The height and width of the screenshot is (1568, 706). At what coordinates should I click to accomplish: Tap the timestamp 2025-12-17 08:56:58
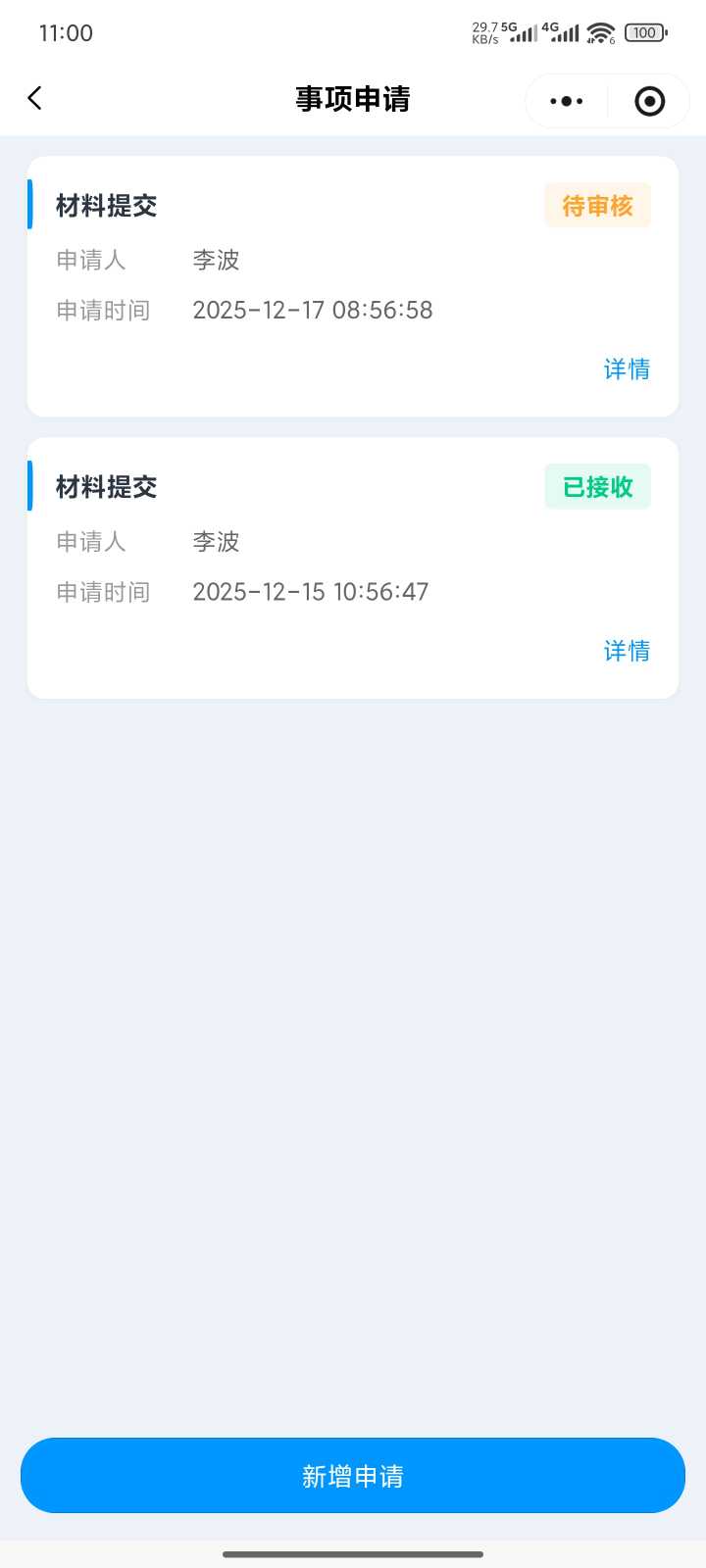click(312, 310)
